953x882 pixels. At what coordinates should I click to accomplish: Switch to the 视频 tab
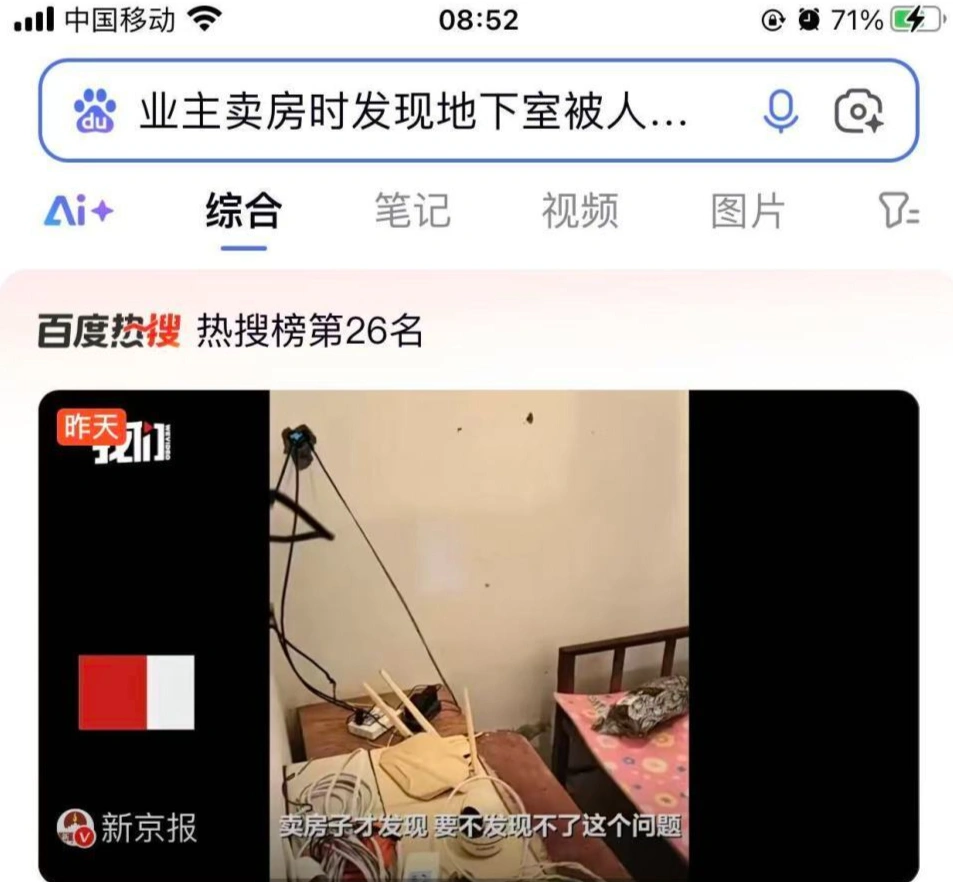click(580, 212)
